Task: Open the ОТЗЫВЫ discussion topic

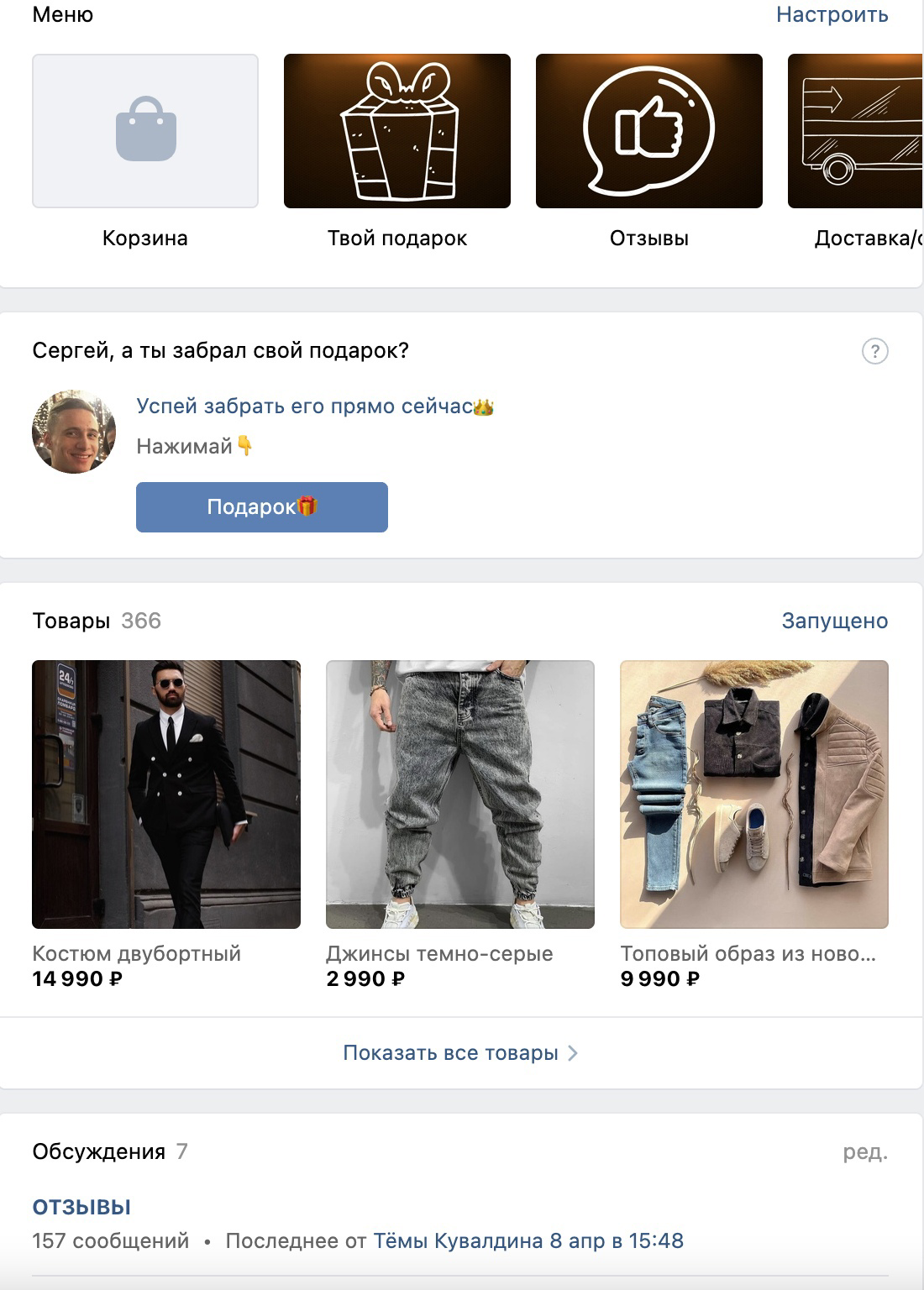Action: pyautogui.click(x=81, y=1208)
